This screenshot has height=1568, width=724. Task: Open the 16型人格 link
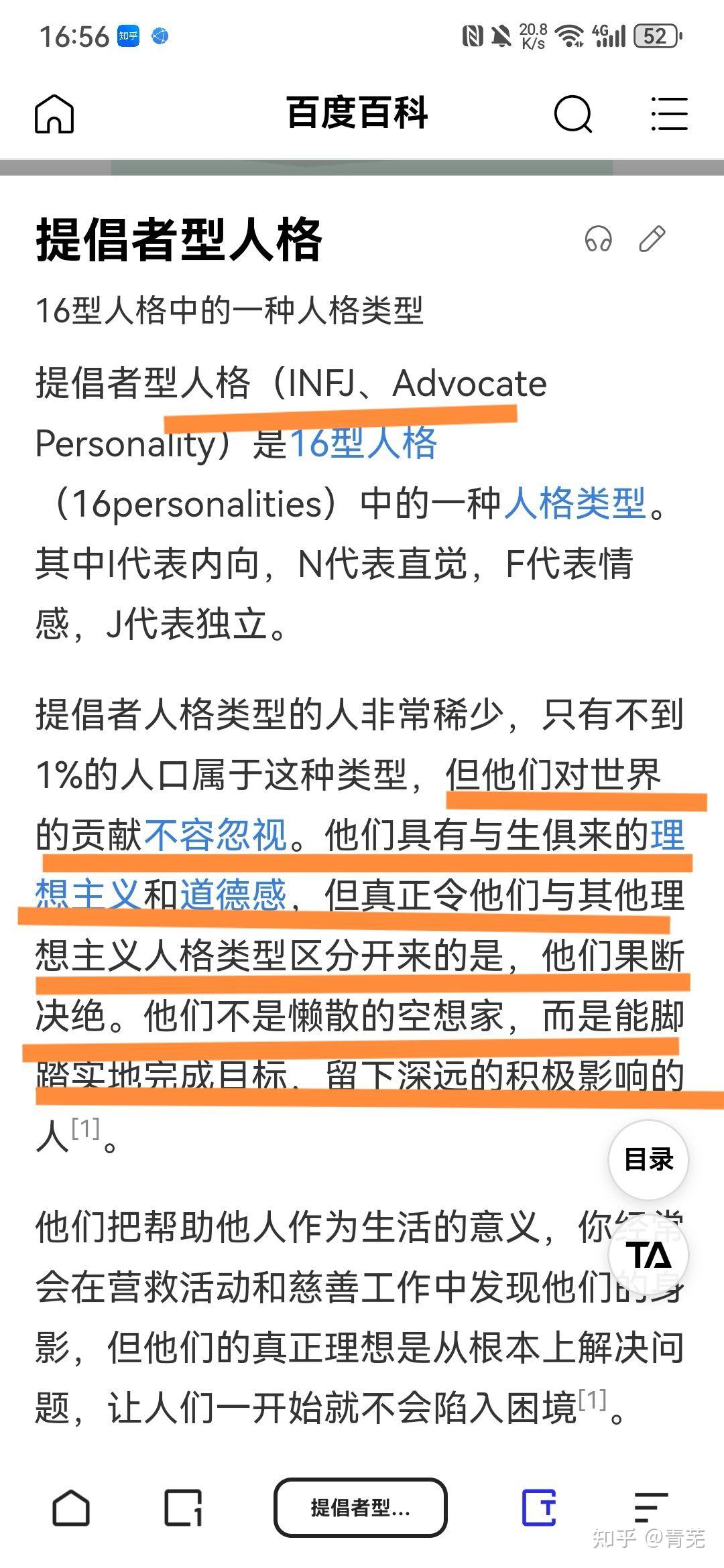[363, 443]
